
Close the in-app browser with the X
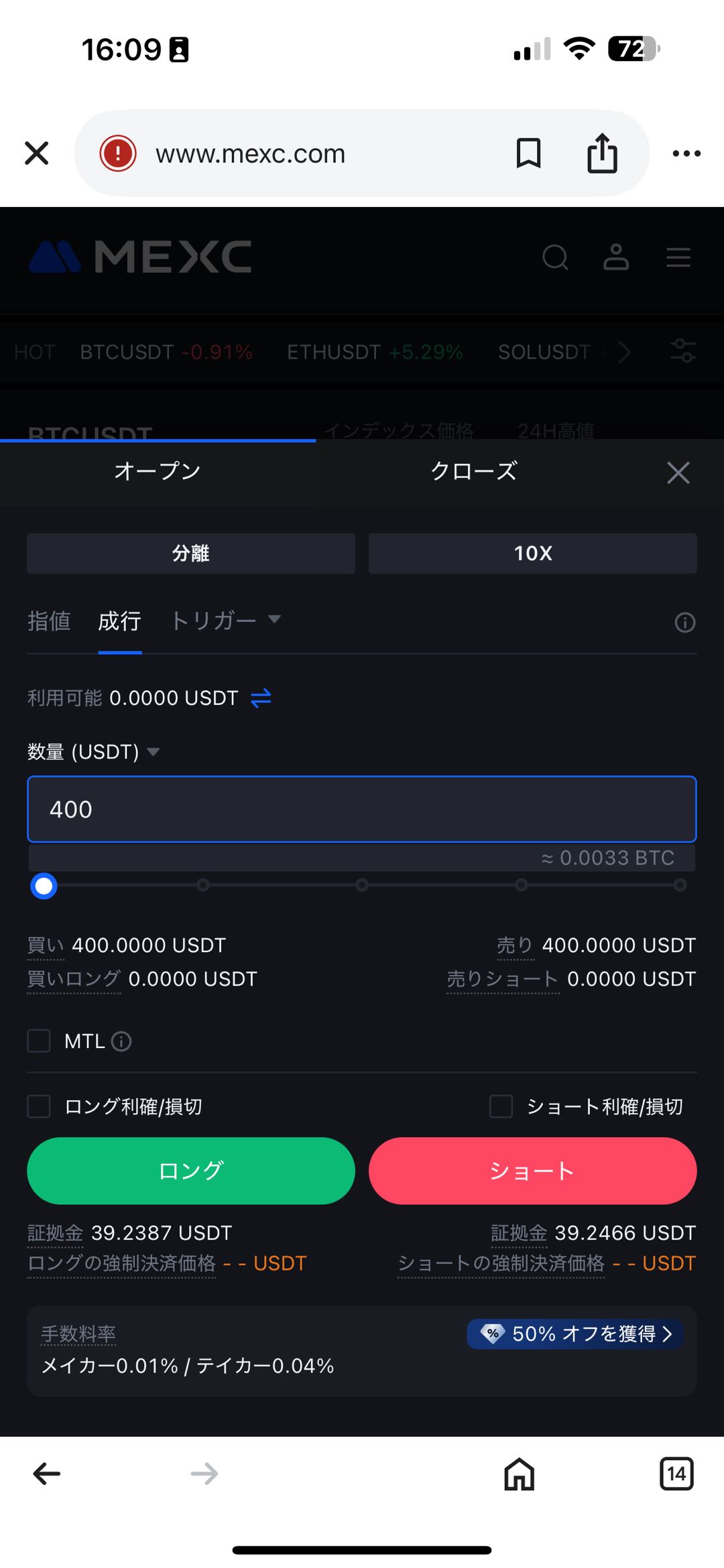37,153
